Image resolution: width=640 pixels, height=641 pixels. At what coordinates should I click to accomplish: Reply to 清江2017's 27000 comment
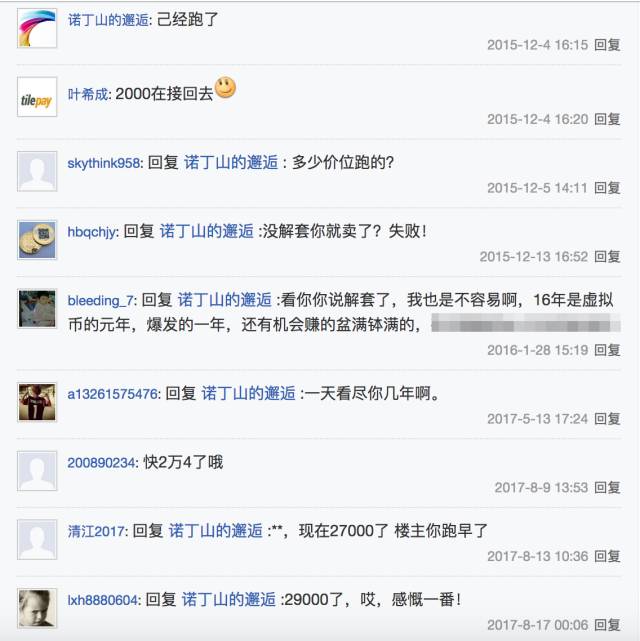tap(607, 556)
